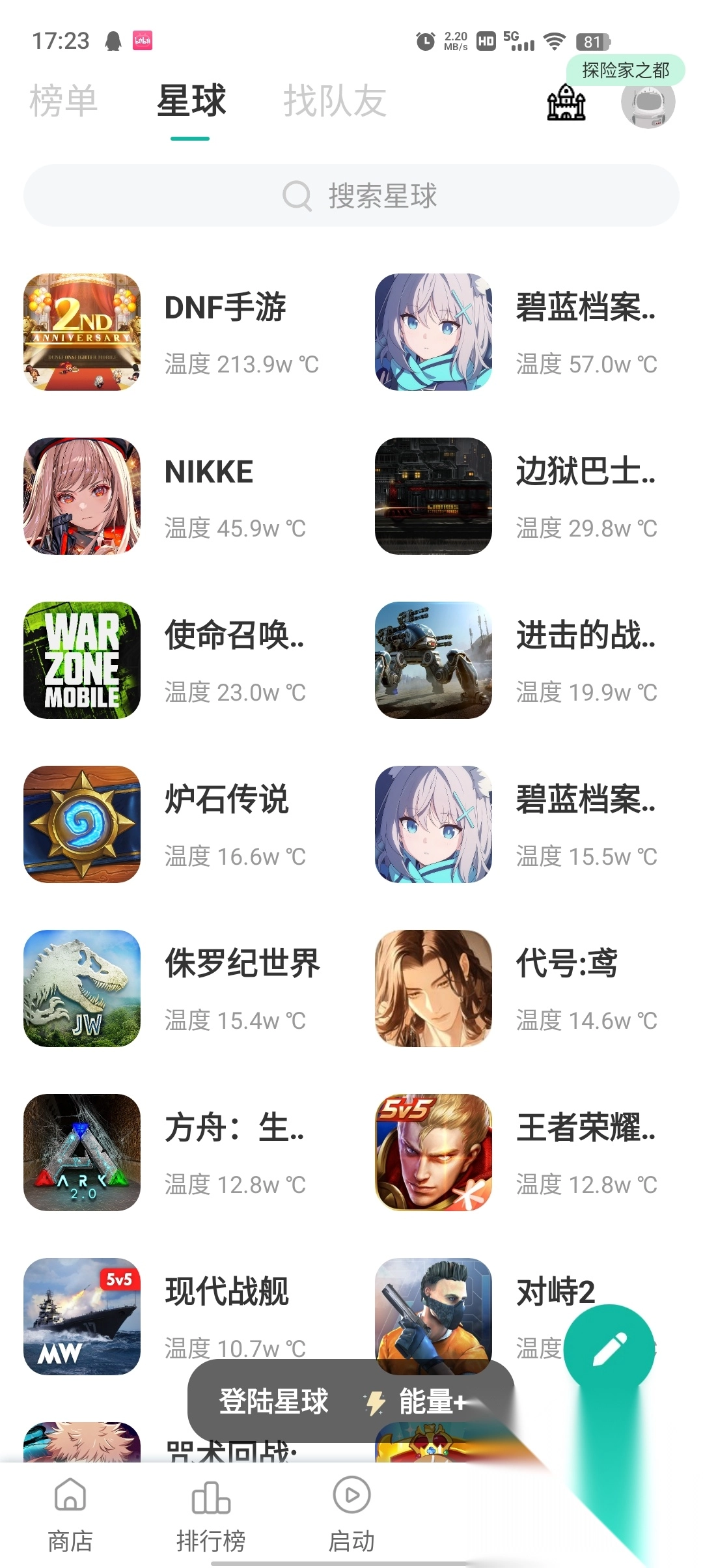
Task: Open the 排行榜 tab
Action: click(211, 1513)
